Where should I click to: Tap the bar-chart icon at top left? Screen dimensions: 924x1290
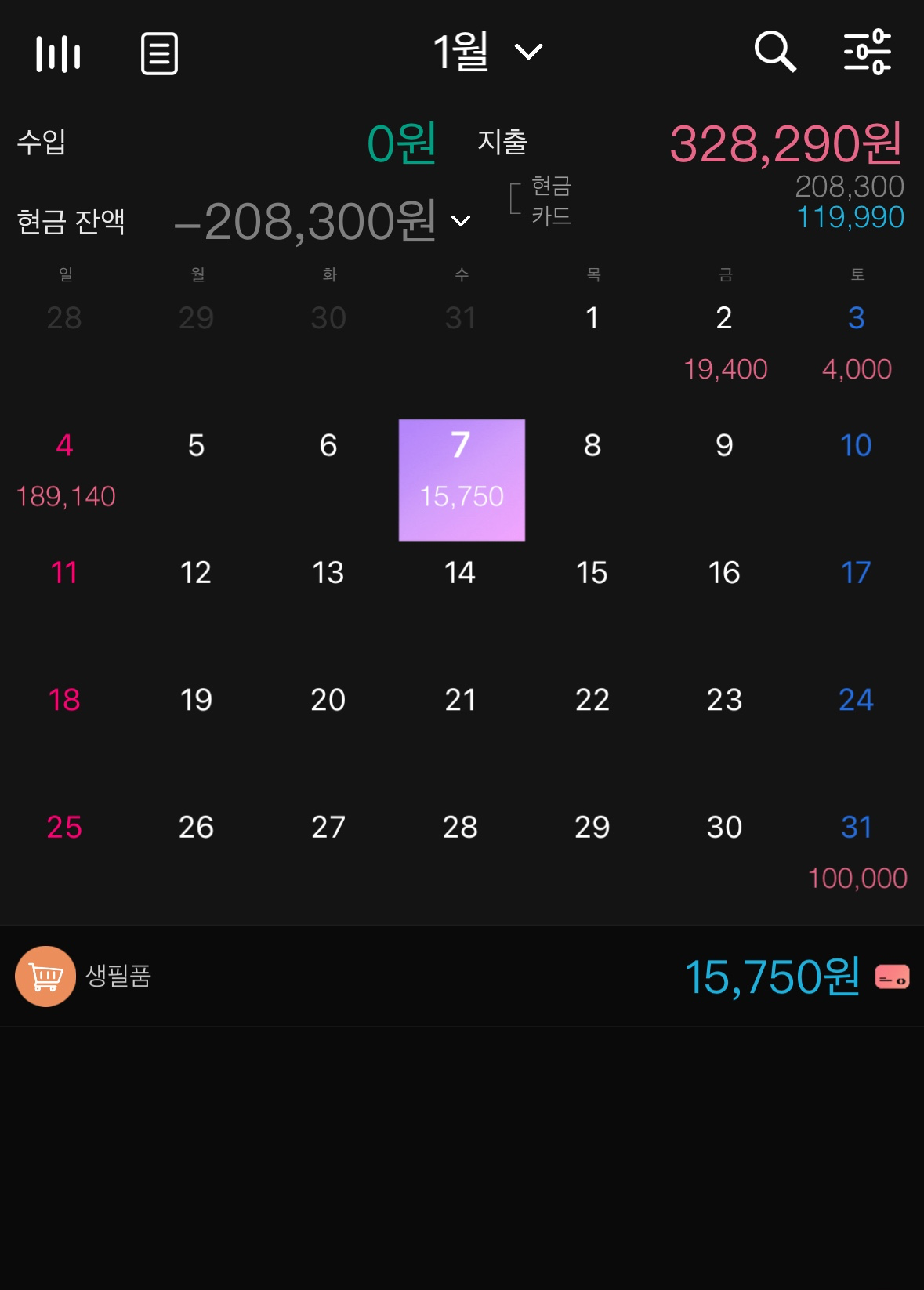point(59,53)
